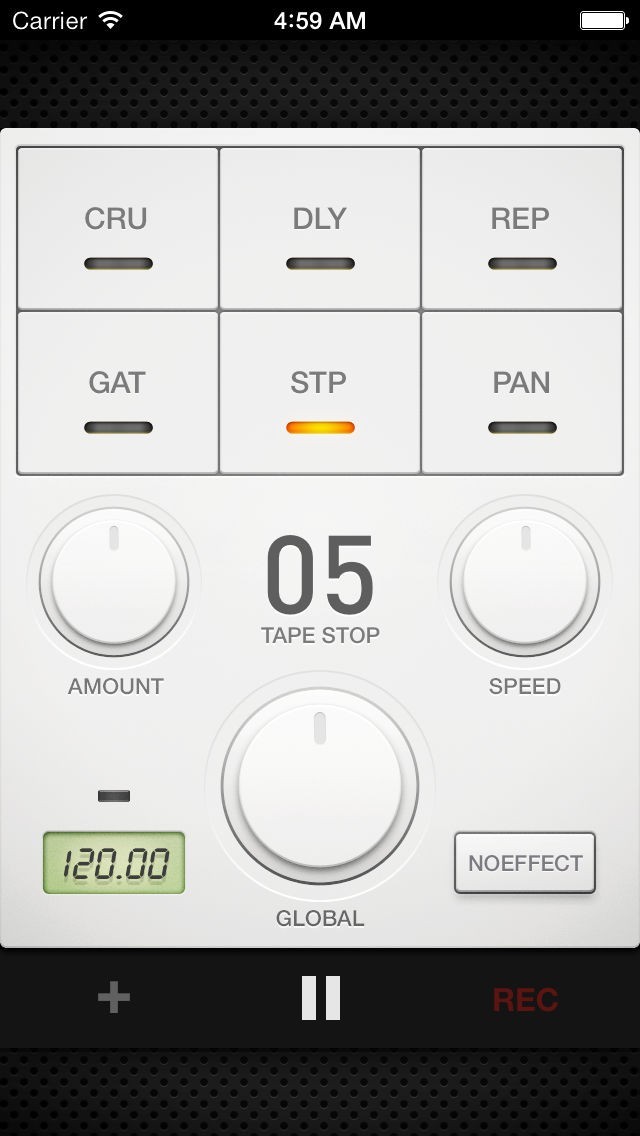This screenshot has width=640, height=1136.
Task: Tap the 120.00 tempo display
Action: (x=114, y=863)
